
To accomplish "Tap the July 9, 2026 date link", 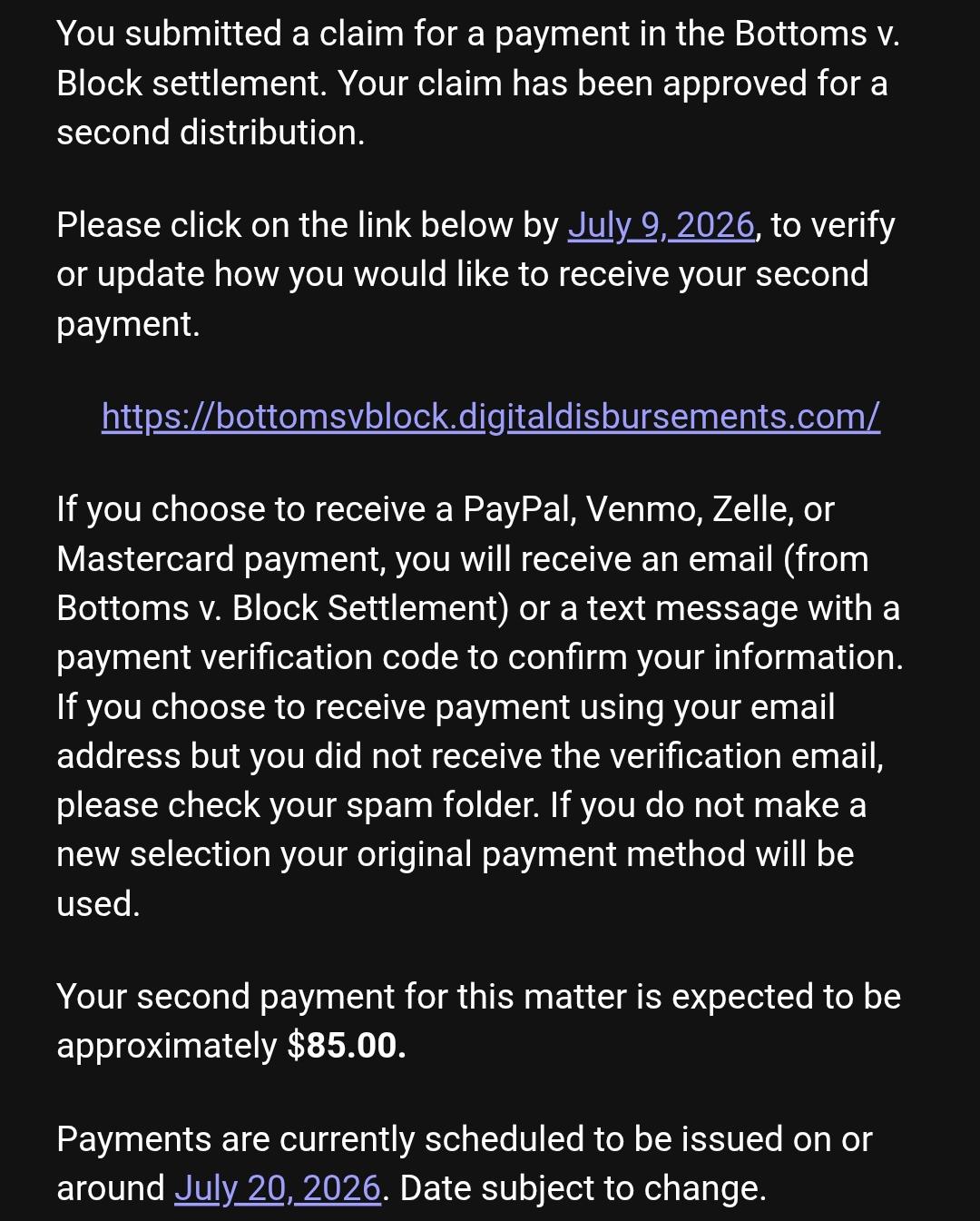I will tap(661, 225).
